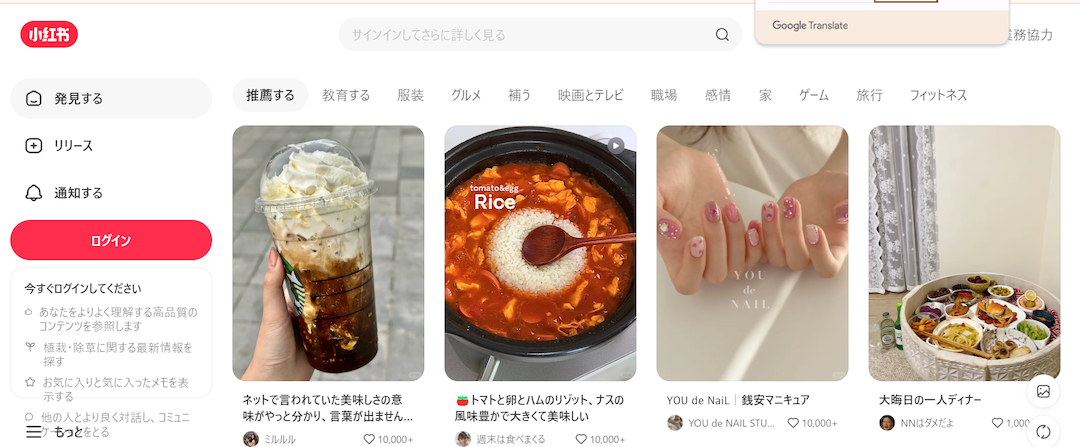Open the whipped cream drink post
Screen dimensions: 1080x447
pos(328,252)
